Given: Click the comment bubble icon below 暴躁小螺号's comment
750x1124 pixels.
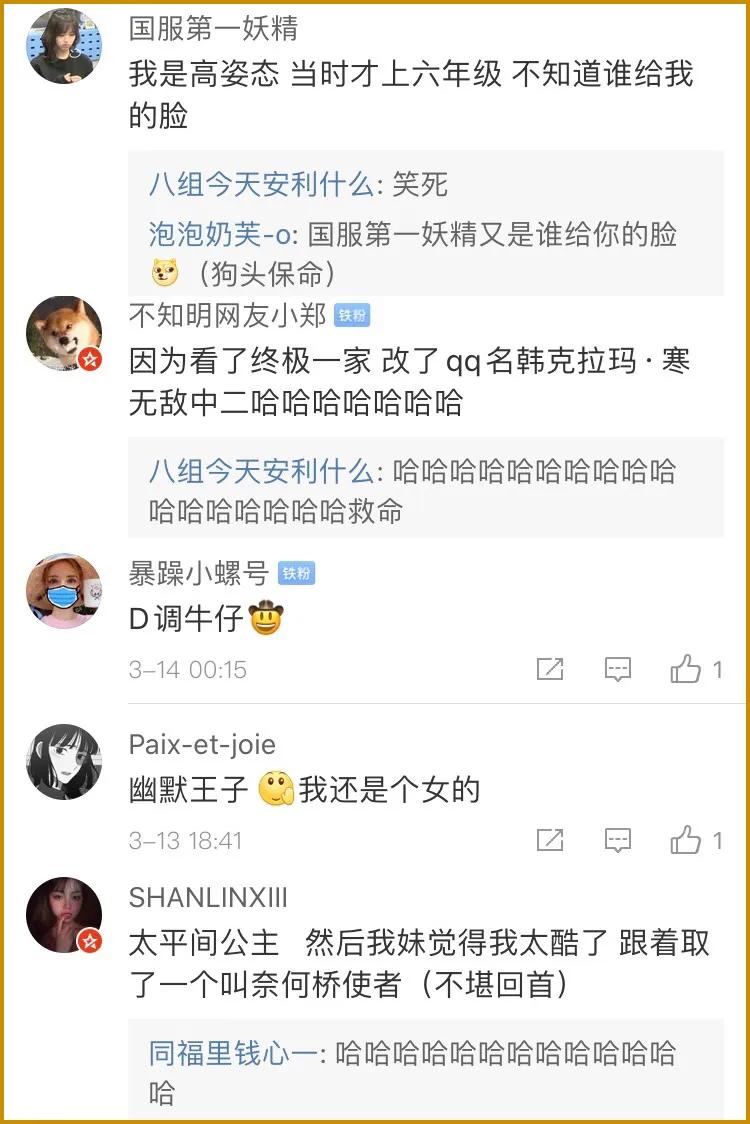Looking at the screenshot, I should 618,670.
